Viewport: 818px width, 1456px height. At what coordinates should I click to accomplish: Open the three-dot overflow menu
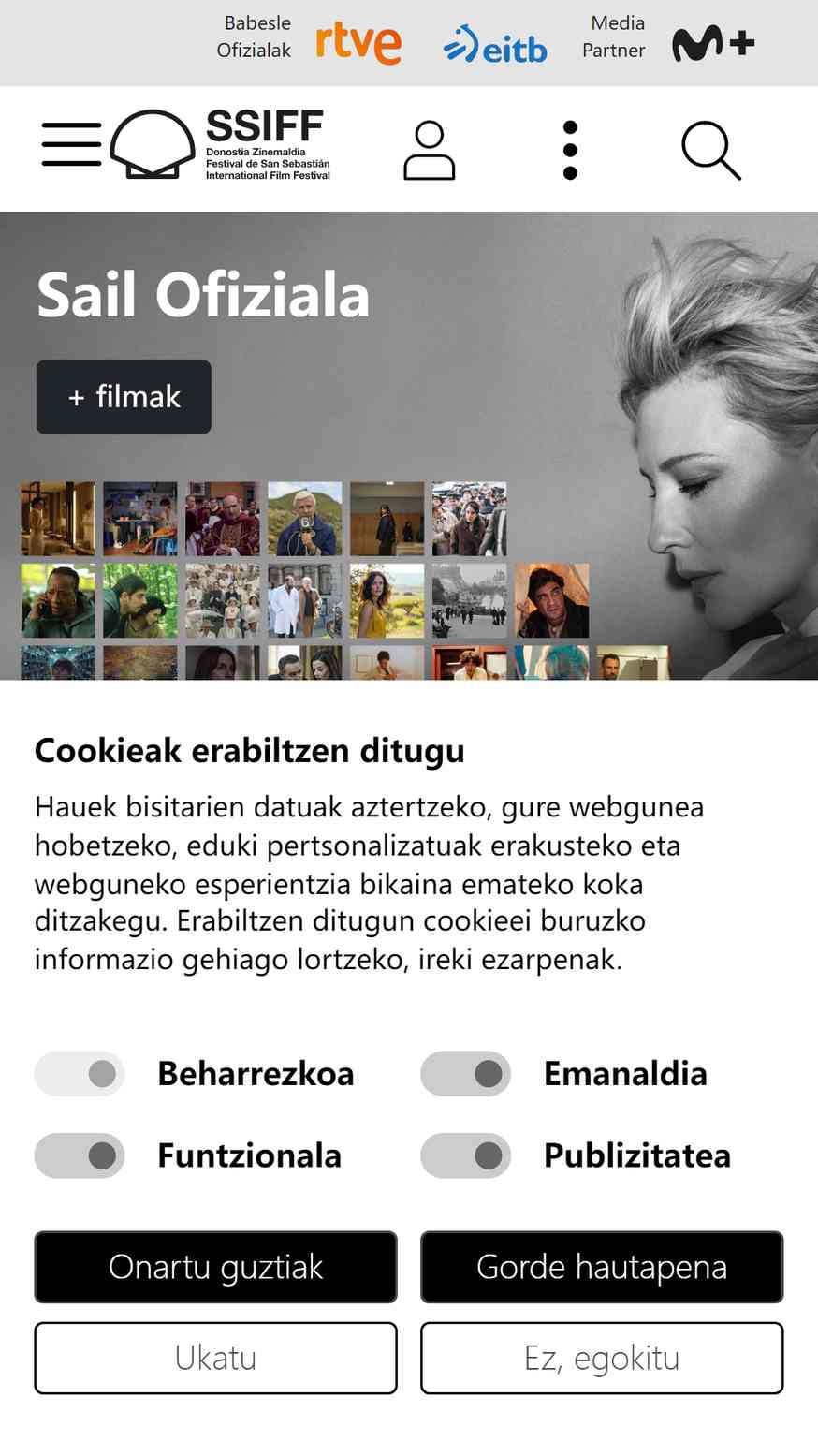(570, 150)
